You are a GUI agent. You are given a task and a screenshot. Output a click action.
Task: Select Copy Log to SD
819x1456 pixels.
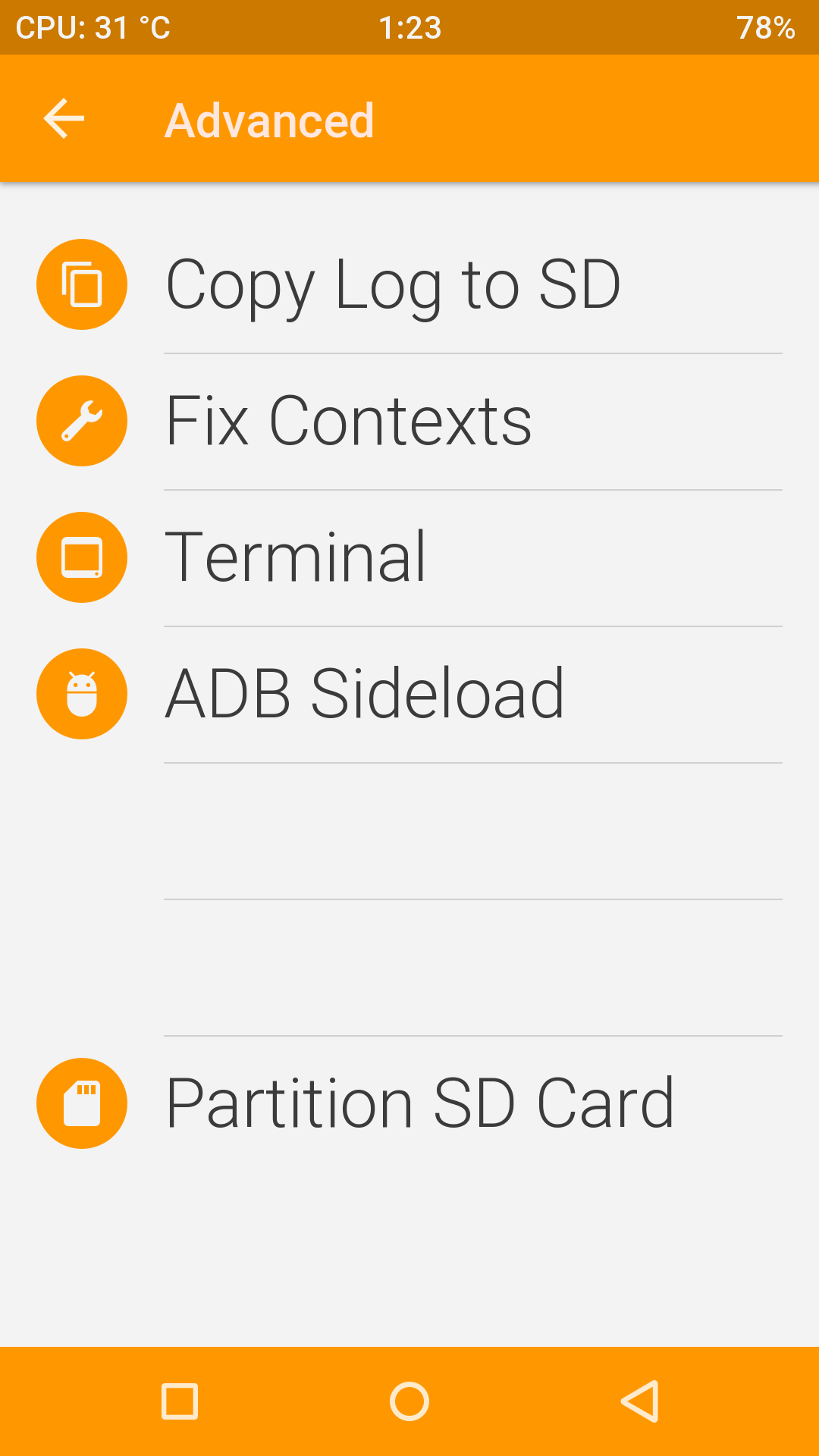(x=393, y=285)
